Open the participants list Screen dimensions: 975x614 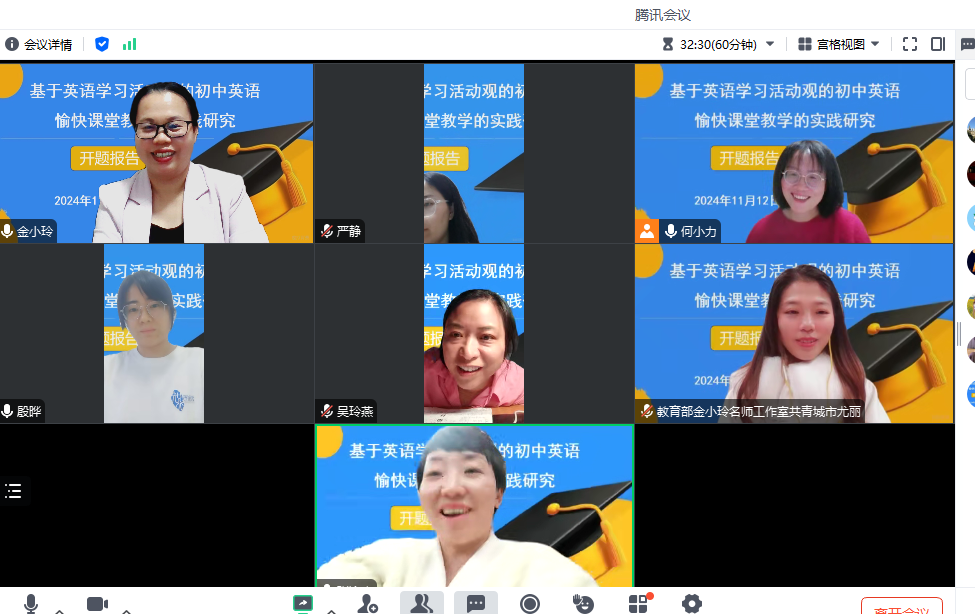click(421, 603)
